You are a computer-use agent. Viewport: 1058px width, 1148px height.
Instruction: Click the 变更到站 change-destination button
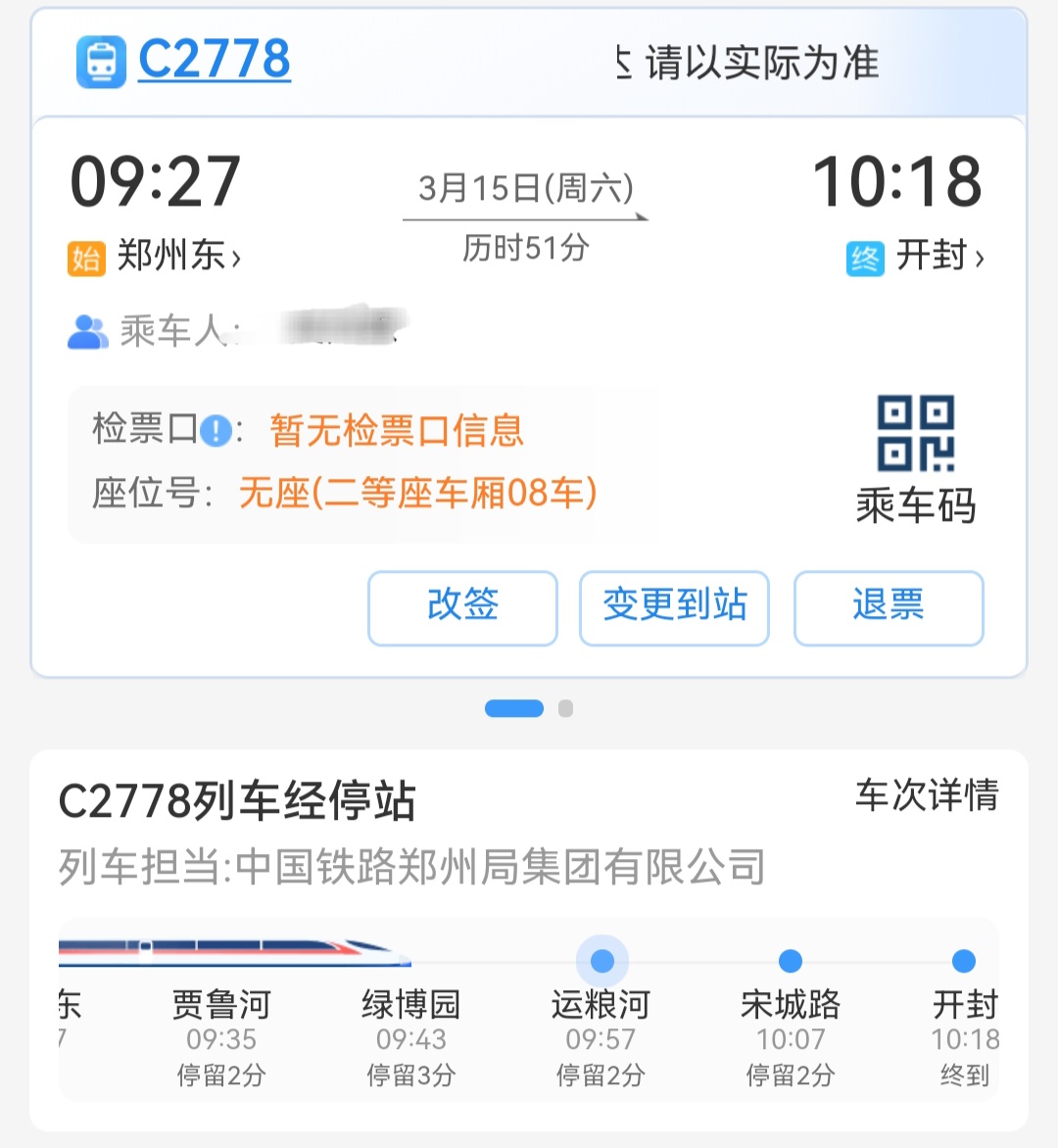674,607
